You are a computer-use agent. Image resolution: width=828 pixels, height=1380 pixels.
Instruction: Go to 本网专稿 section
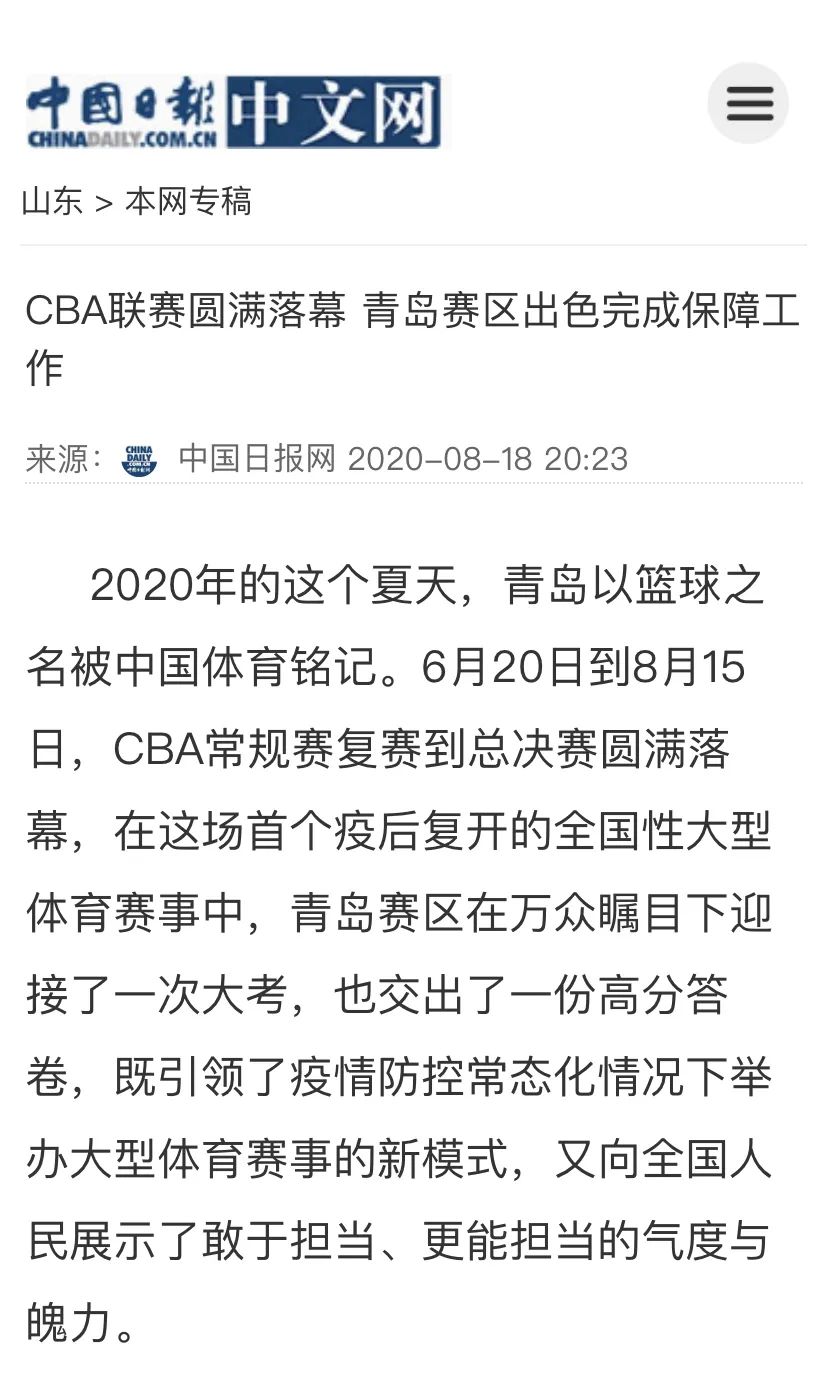(x=188, y=202)
